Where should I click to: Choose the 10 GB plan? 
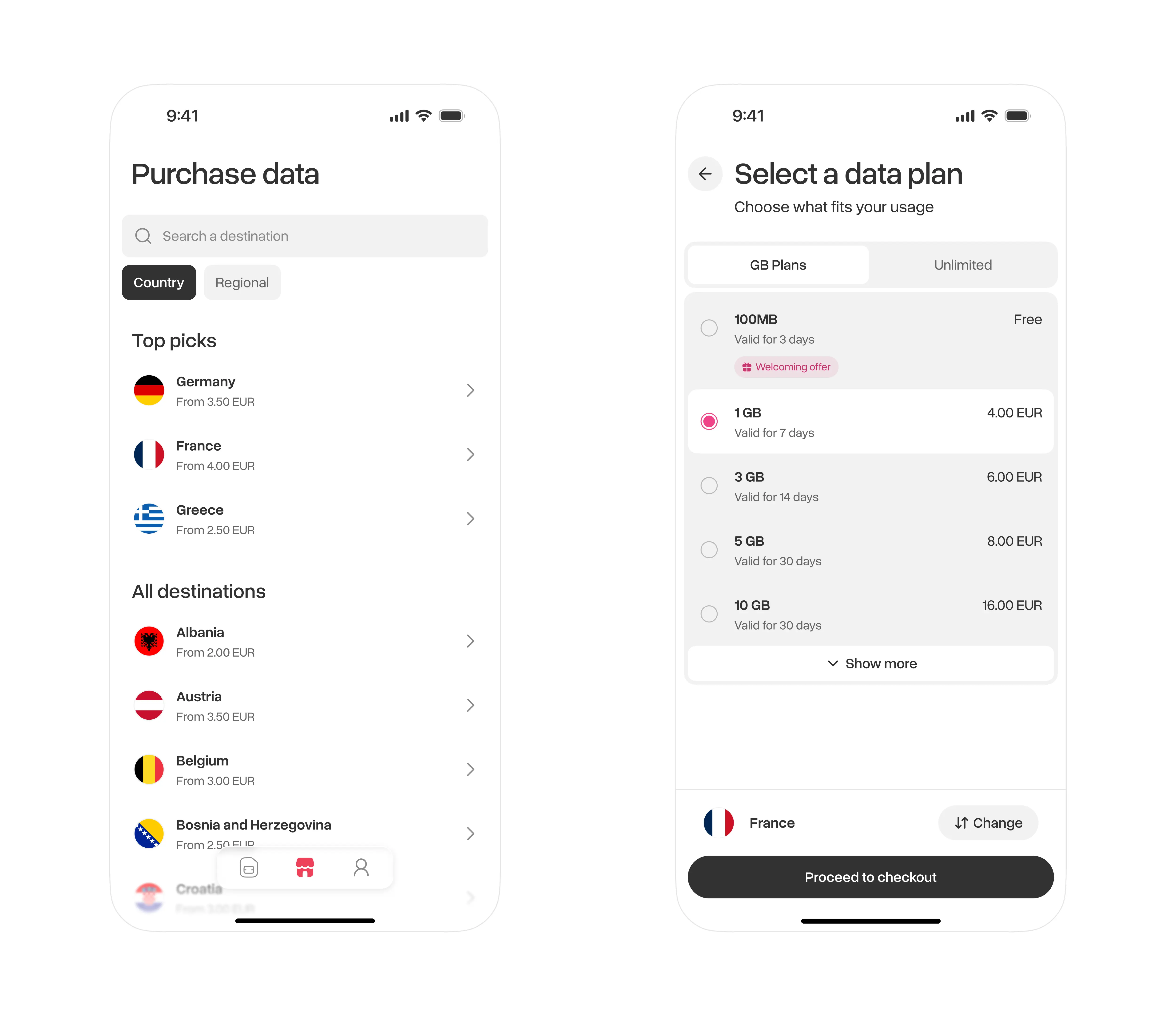coord(709,614)
